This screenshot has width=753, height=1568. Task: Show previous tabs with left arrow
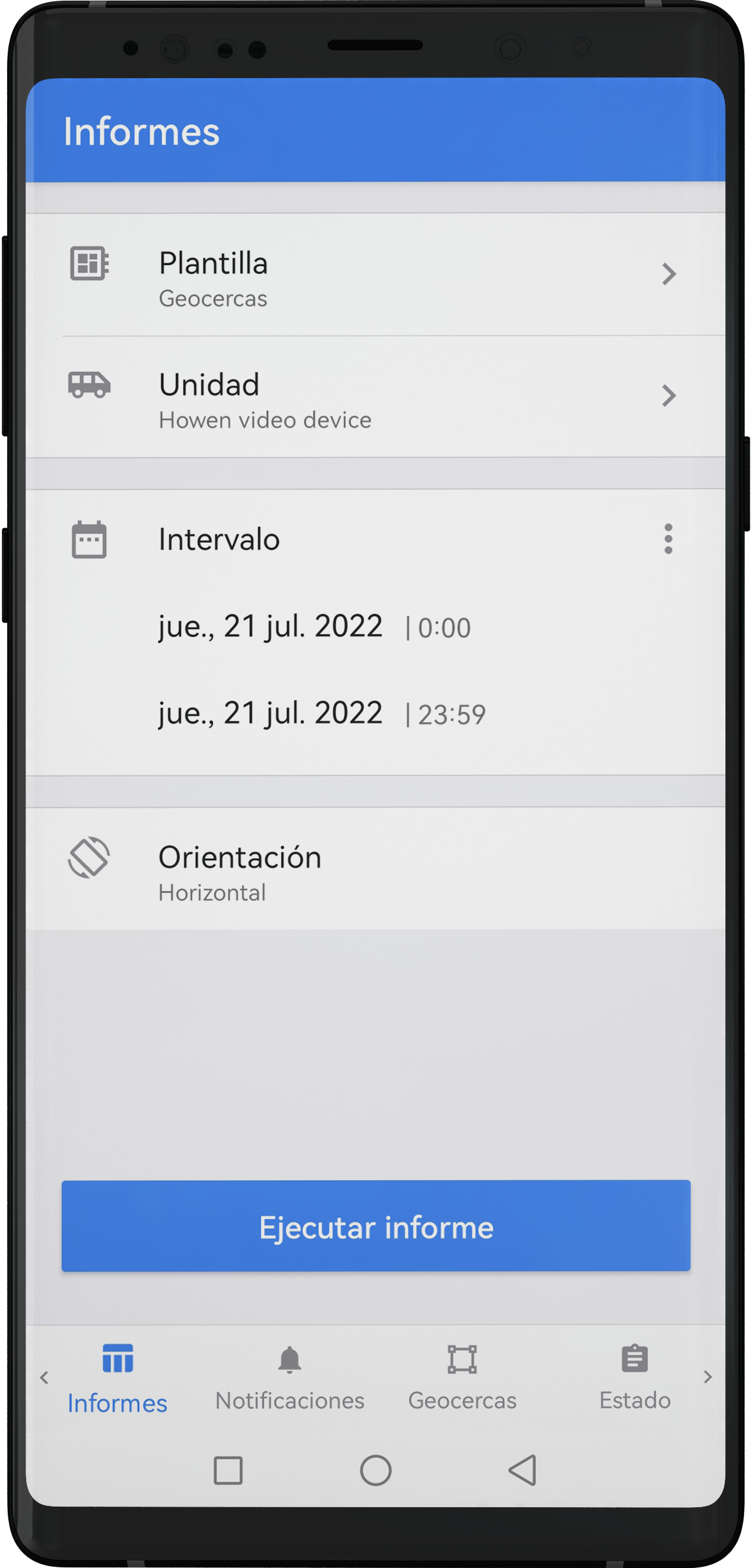click(x=44, y=1377)
